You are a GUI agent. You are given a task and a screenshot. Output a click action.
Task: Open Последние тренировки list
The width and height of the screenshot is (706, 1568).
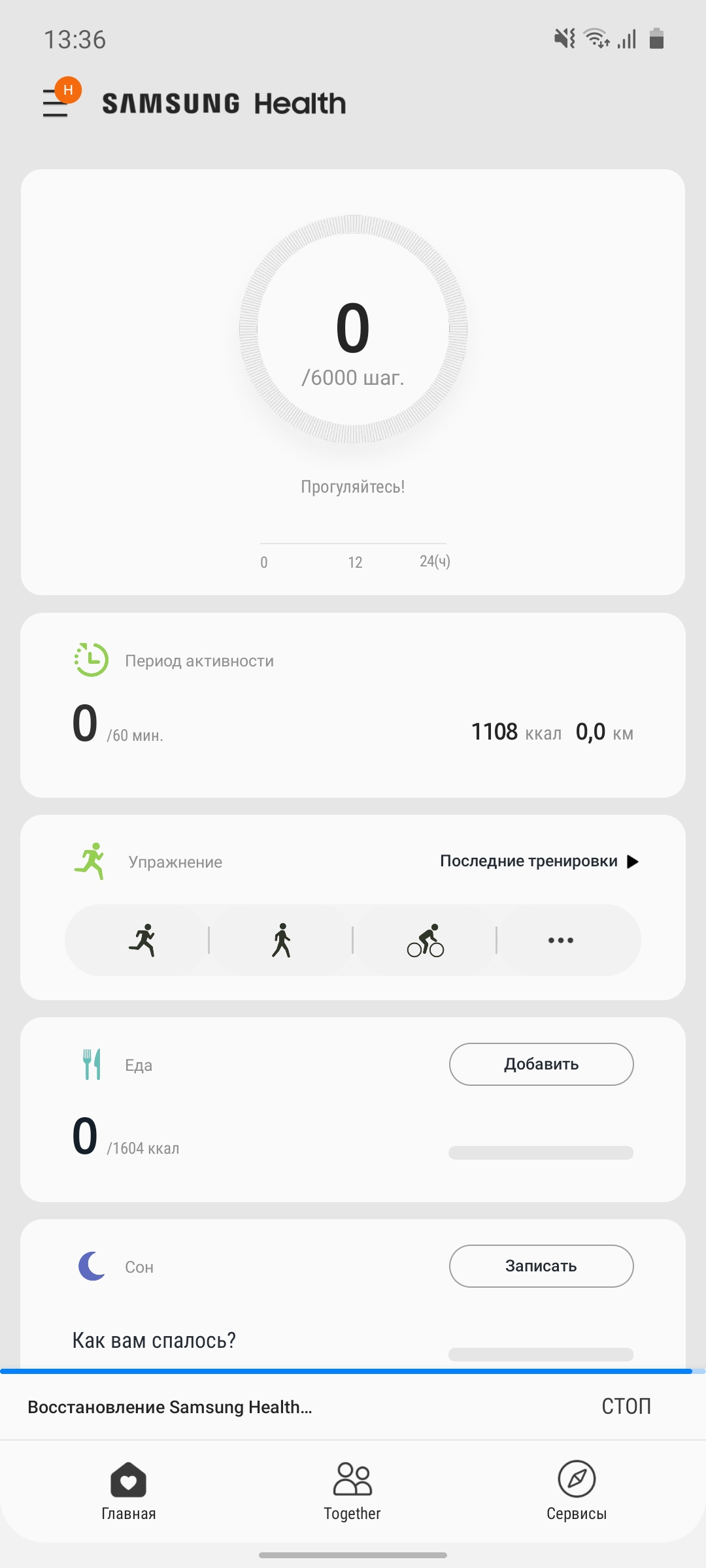point(539,861)
